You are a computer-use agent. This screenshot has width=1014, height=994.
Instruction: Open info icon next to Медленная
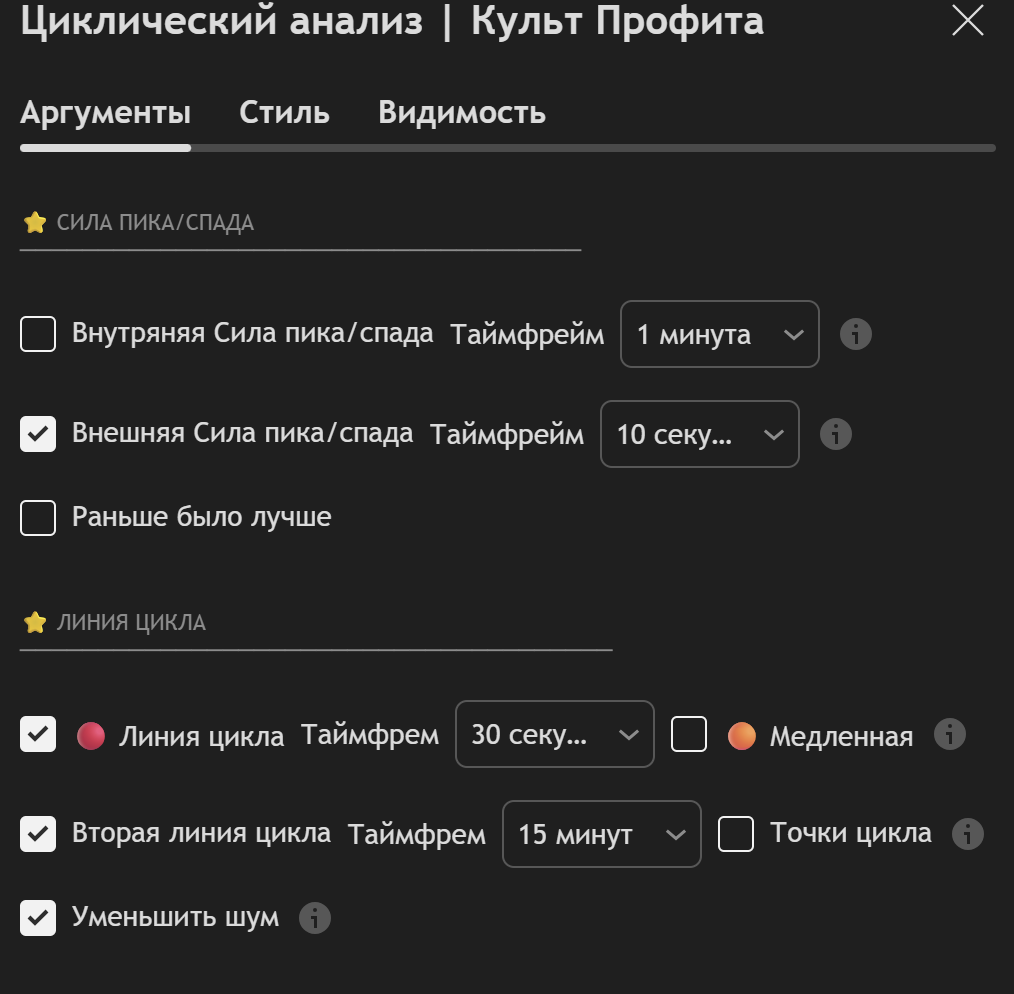coord(949,734)
